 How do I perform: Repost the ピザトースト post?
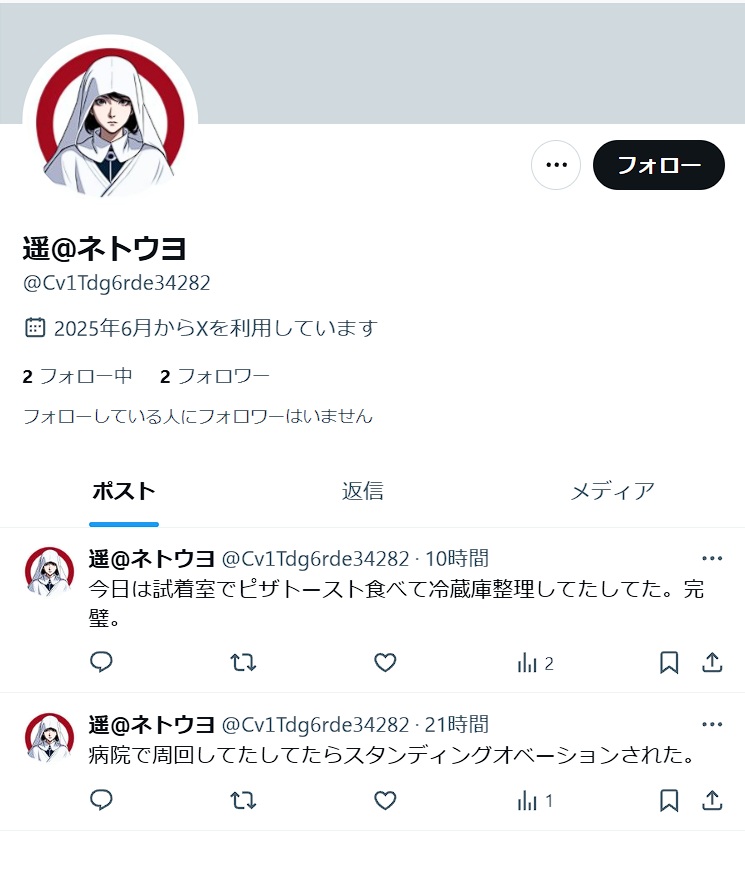243,662
